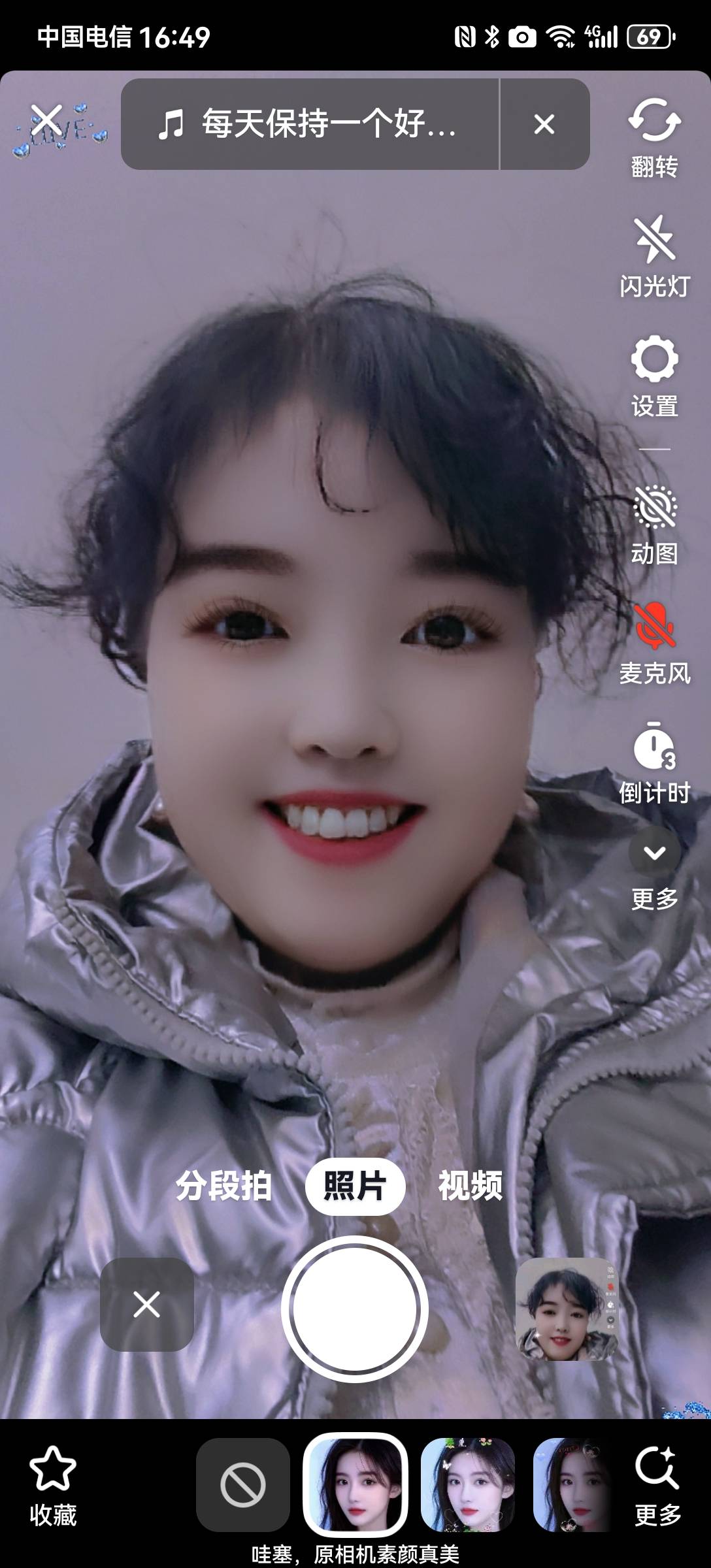711x1568 pixels.
Task: Dismiss the effect with the X button
Action: click(146, 1305)
